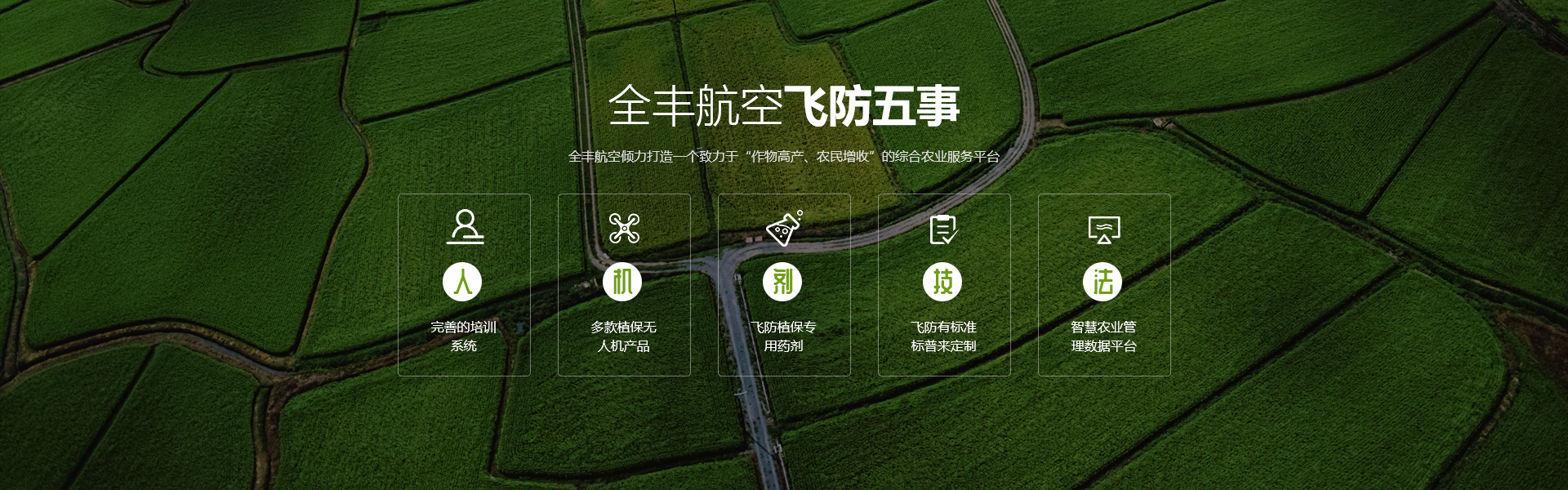Open the 多款植保无人机产品 card
This screenshot has height=490, width=1568.
(x=624, y=285)
